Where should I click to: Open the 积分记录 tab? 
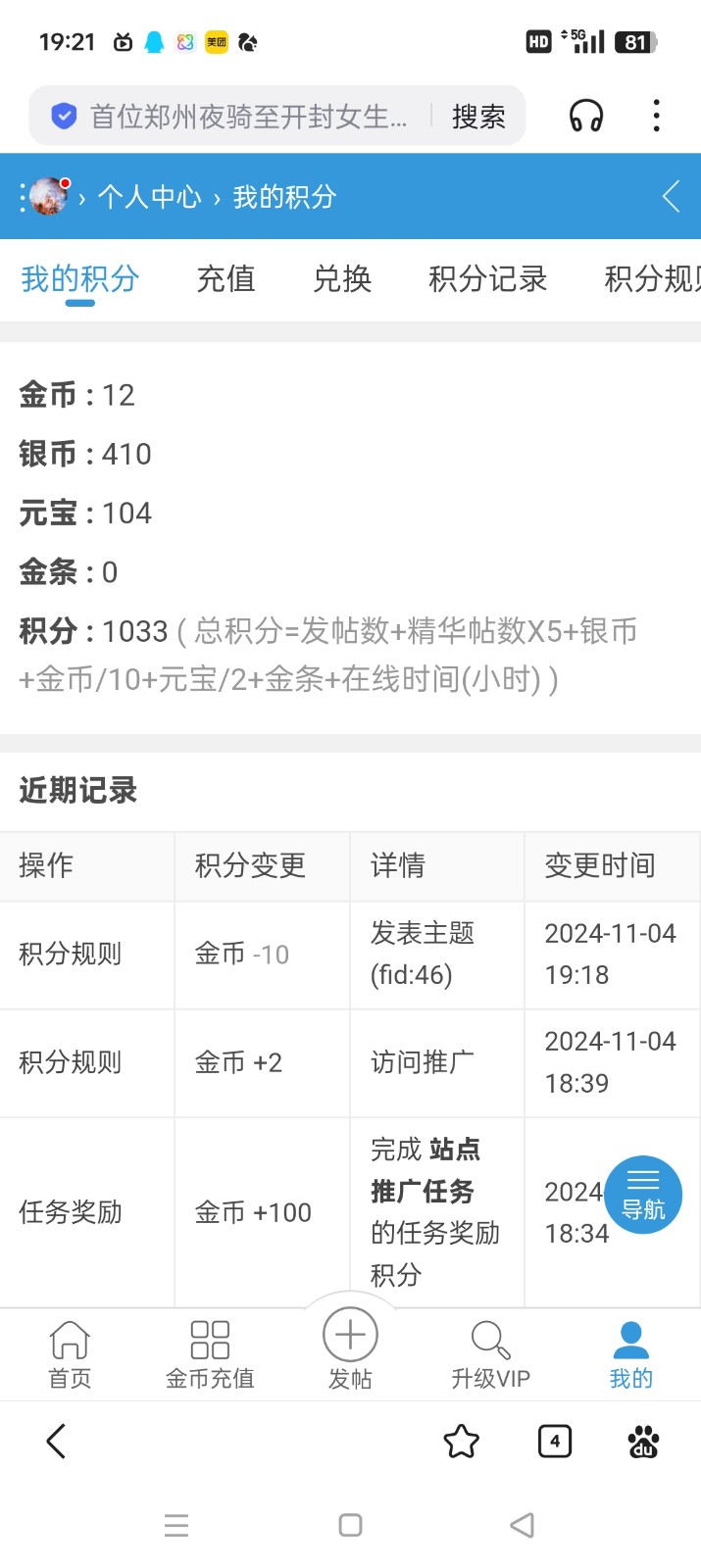coord(487,279)
